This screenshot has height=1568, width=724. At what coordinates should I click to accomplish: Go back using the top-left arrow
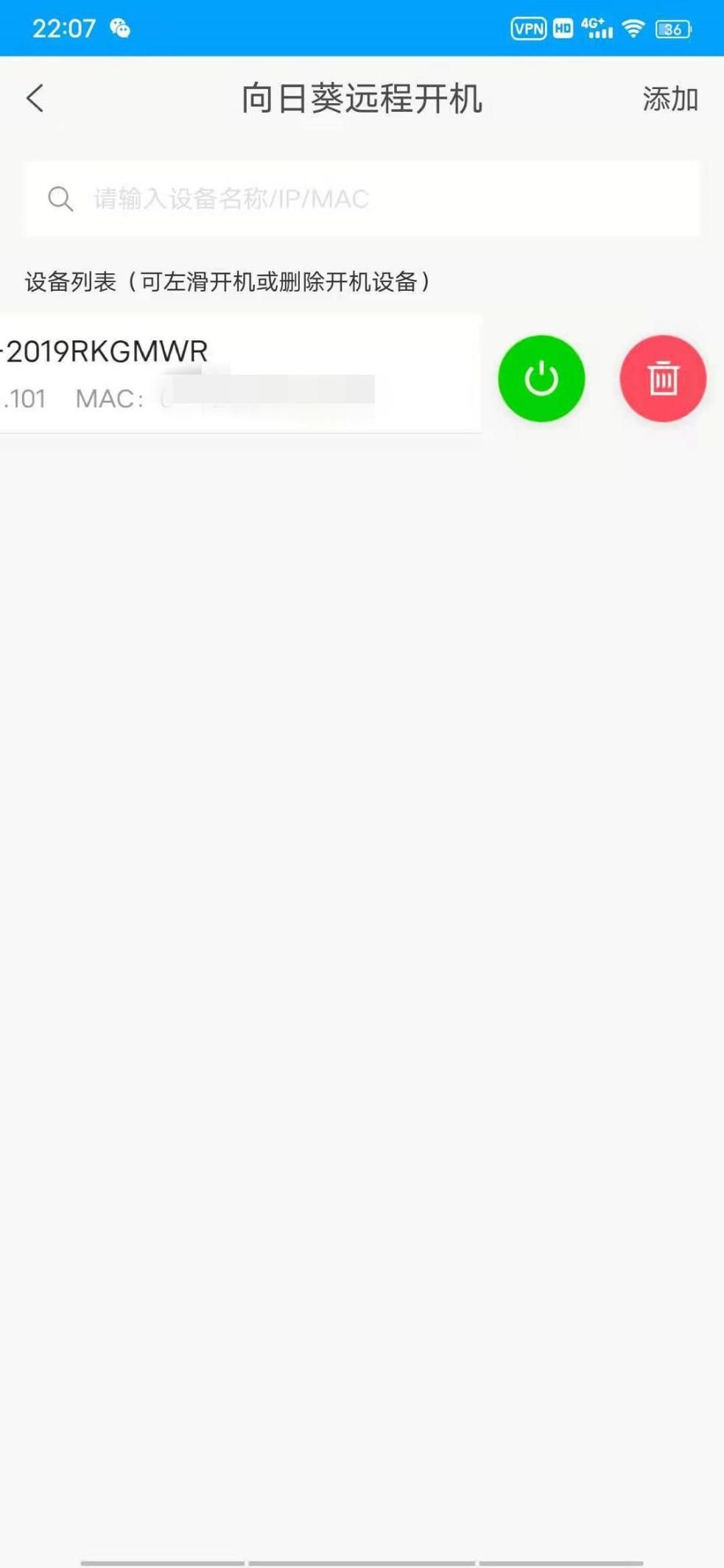[x=35, y=98]
